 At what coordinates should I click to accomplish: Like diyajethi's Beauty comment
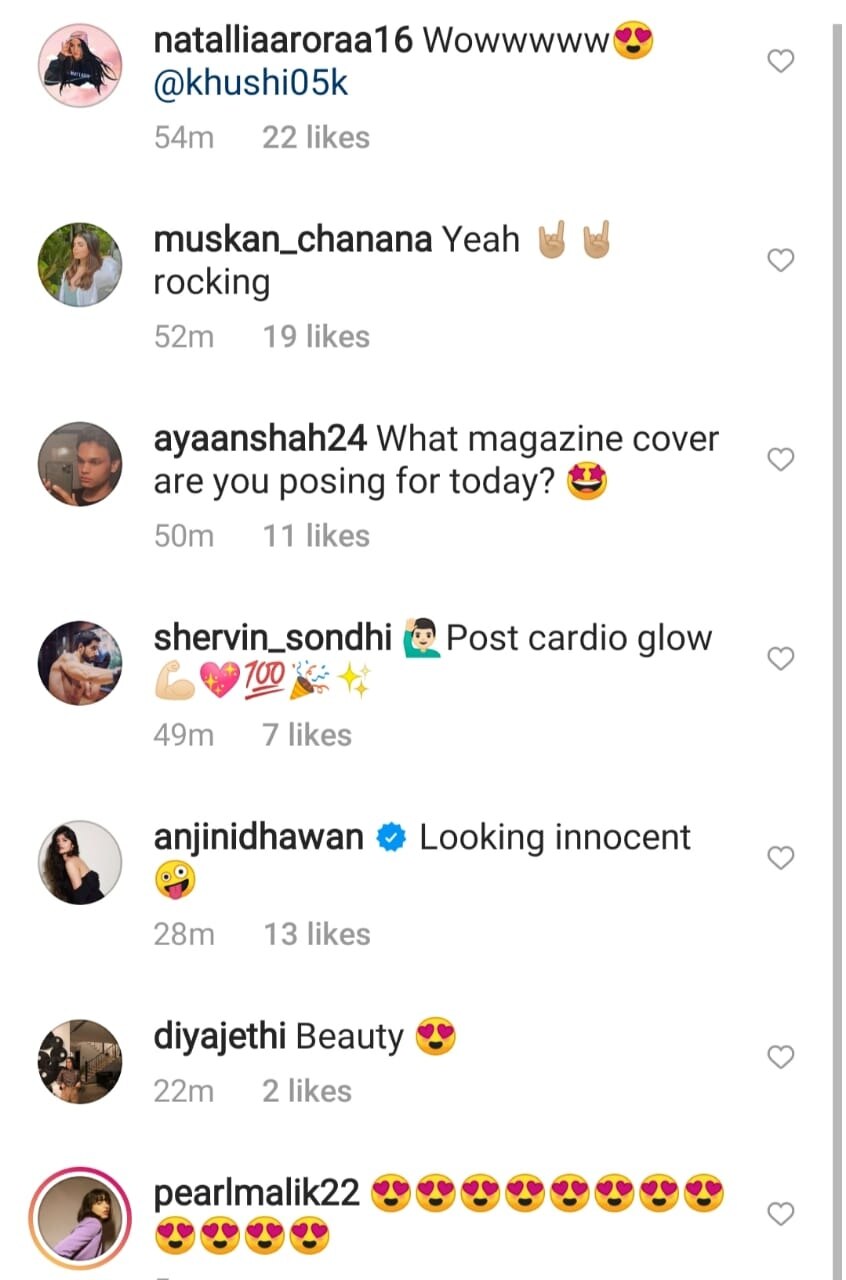[x=780, y=1057]
